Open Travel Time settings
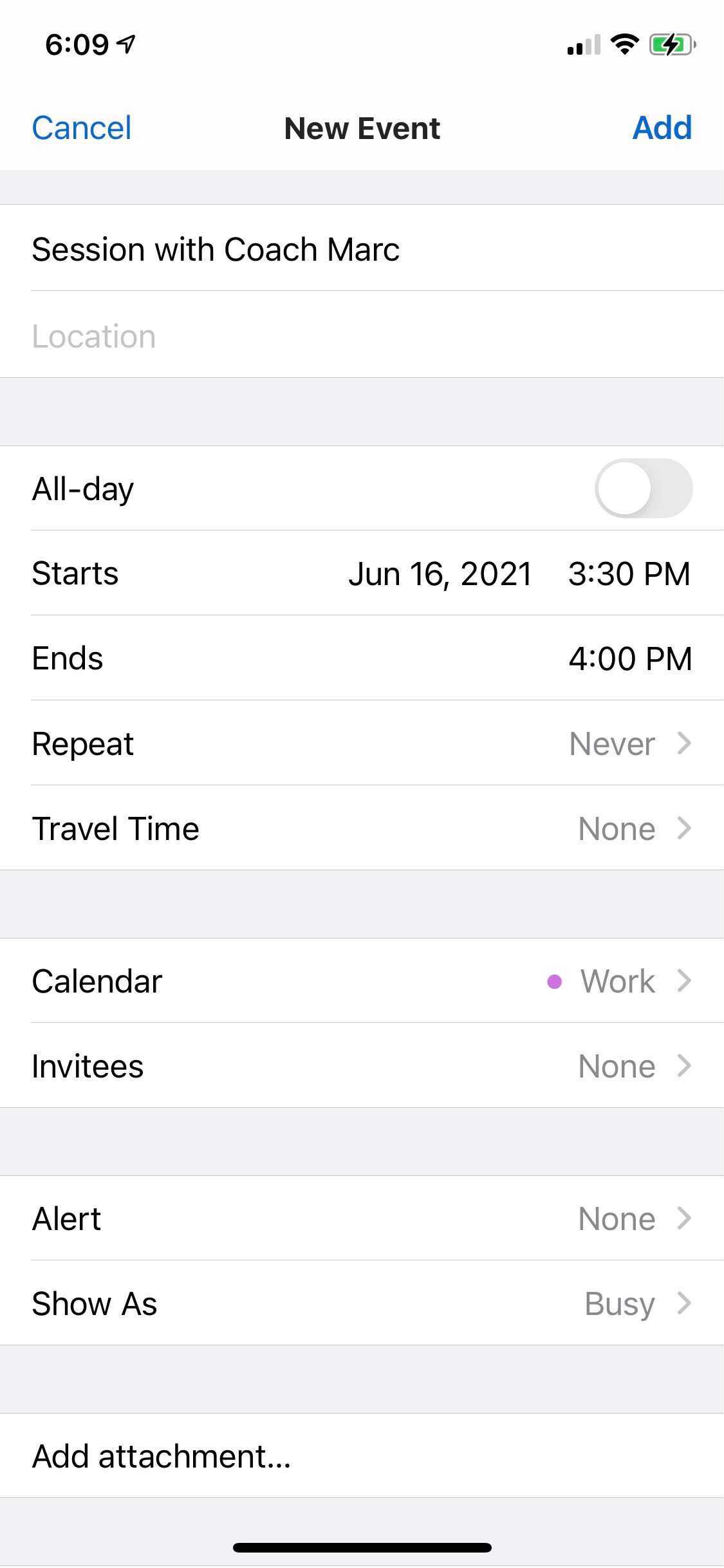The image size is (724, 1568). (362, 828)
